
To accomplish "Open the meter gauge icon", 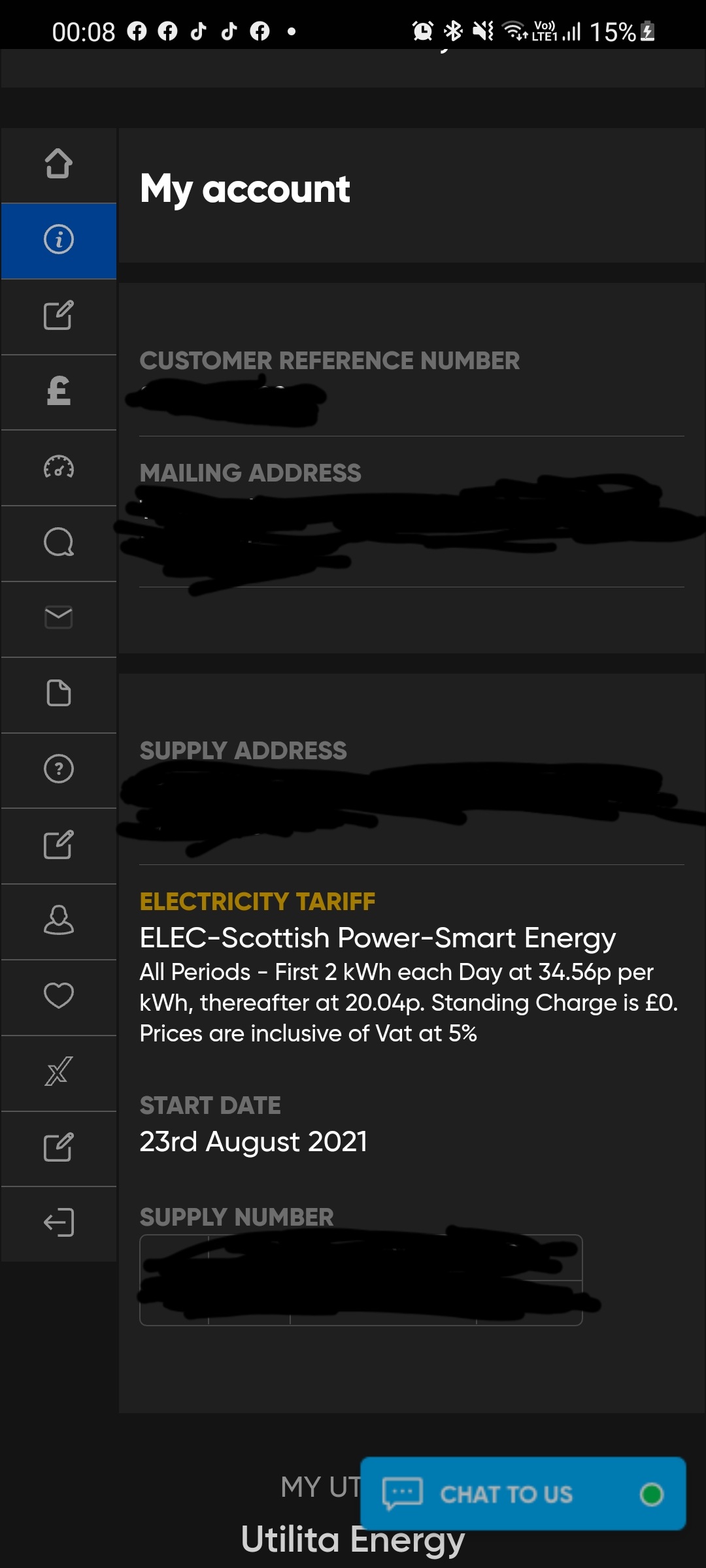I will (58, 467).
